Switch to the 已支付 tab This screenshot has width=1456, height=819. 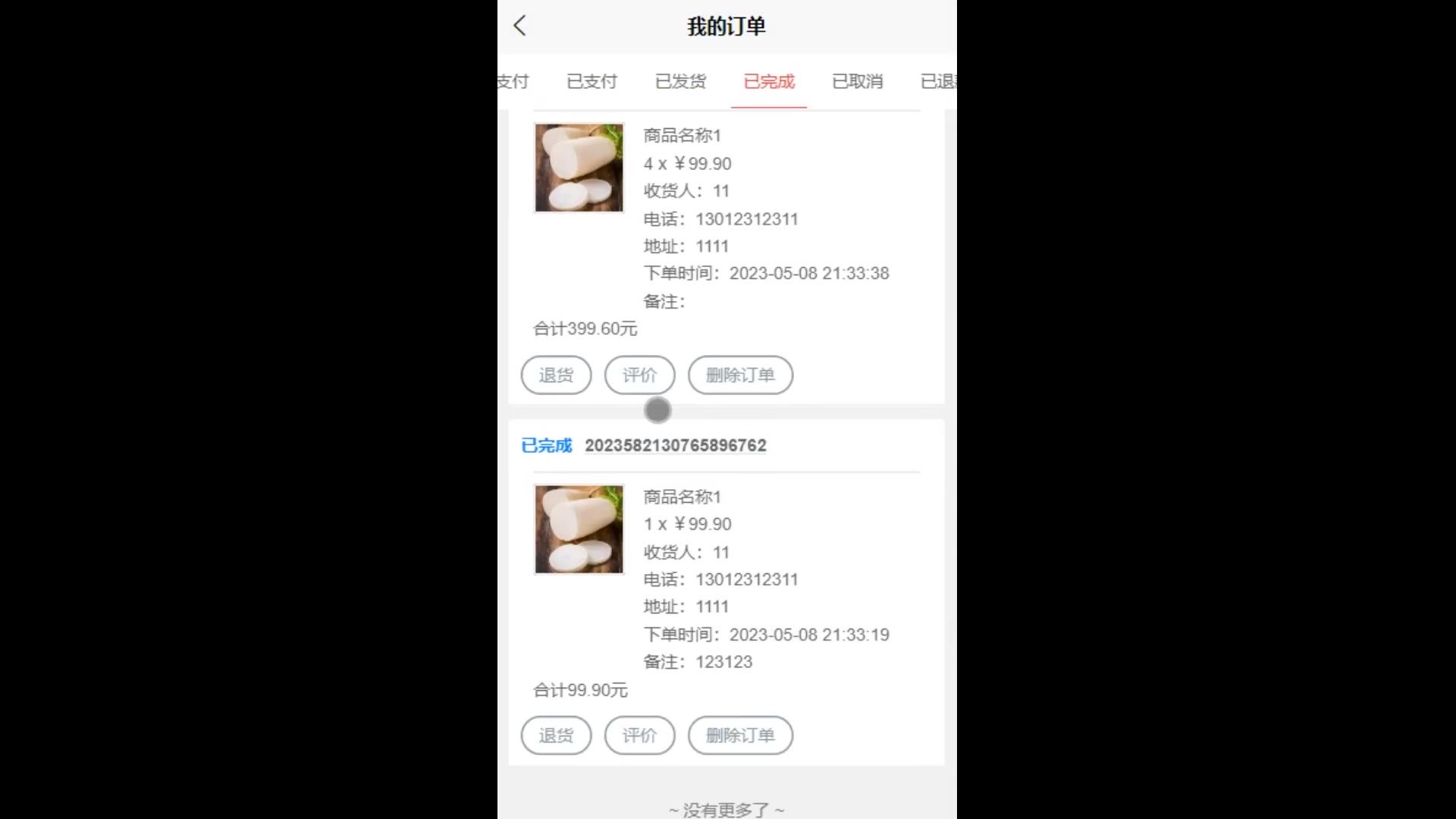[x=591, y=81]
